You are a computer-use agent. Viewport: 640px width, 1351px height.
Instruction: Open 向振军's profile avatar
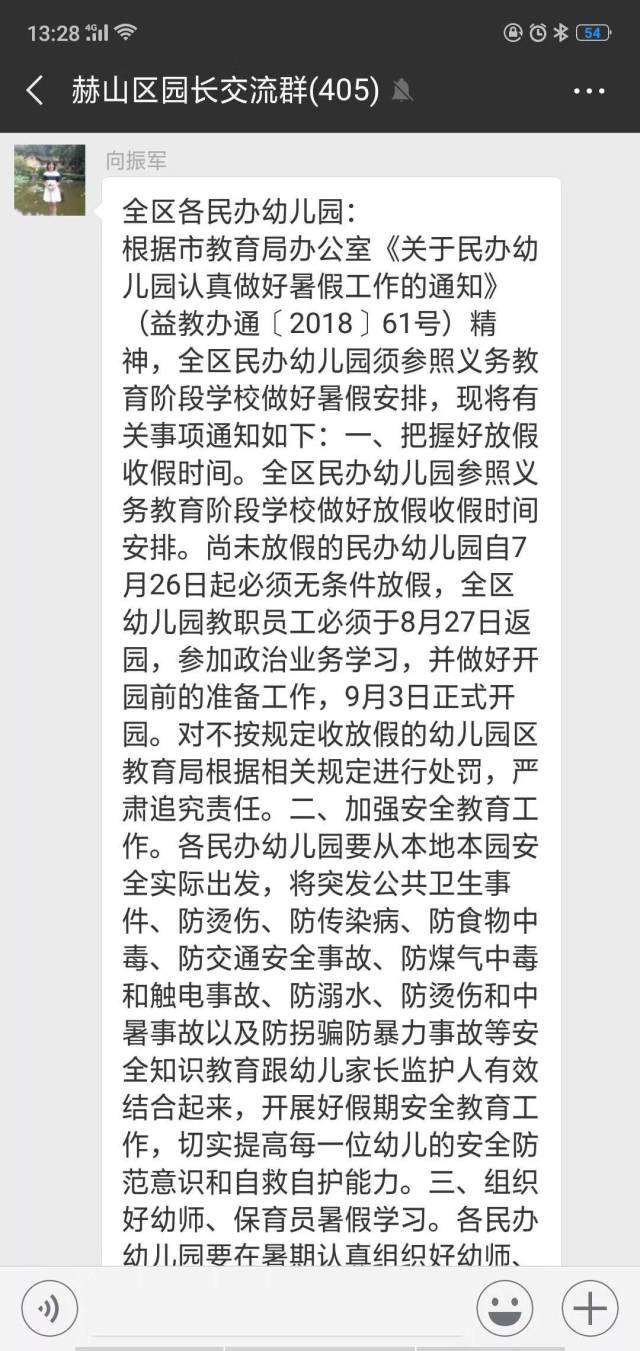click(x=50, y=180)
